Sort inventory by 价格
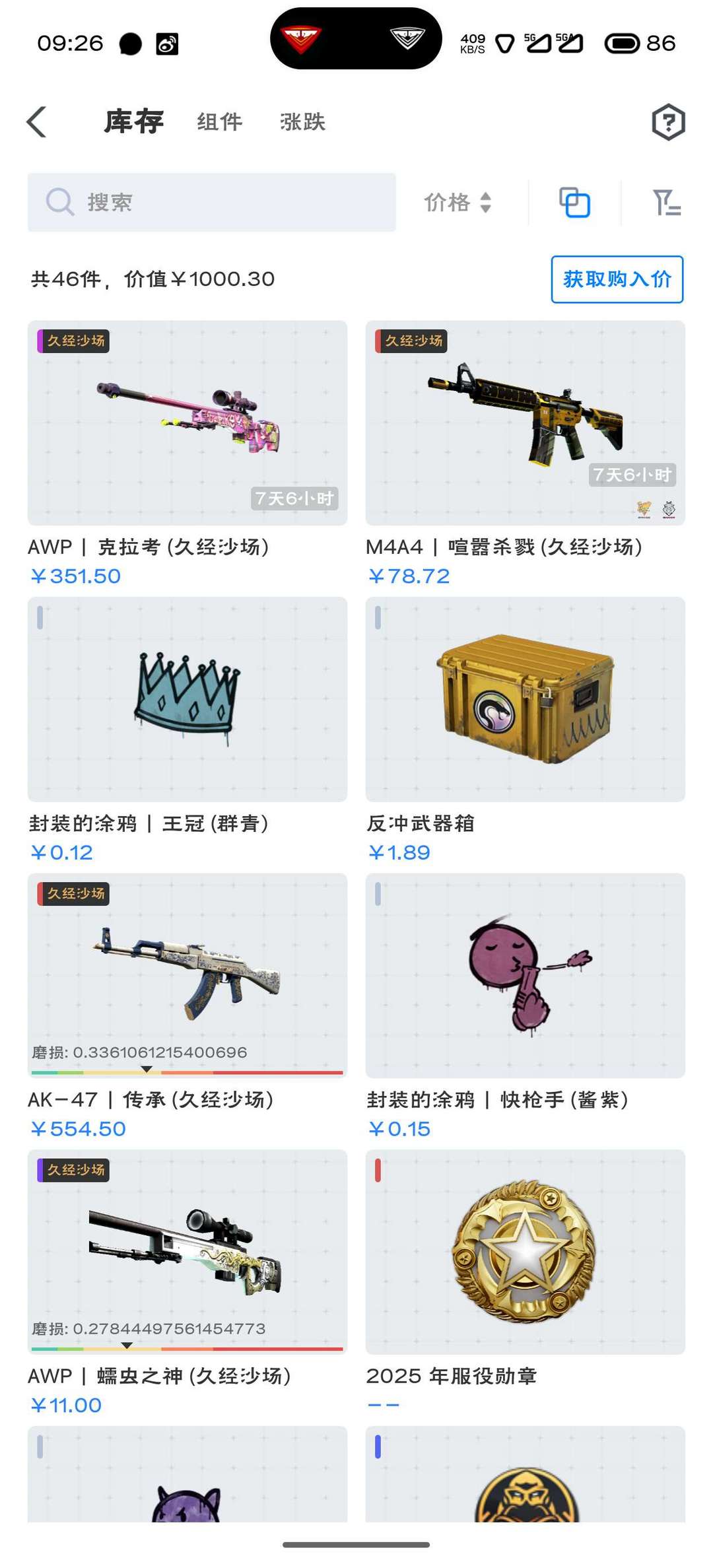 (x=458, y=203)
